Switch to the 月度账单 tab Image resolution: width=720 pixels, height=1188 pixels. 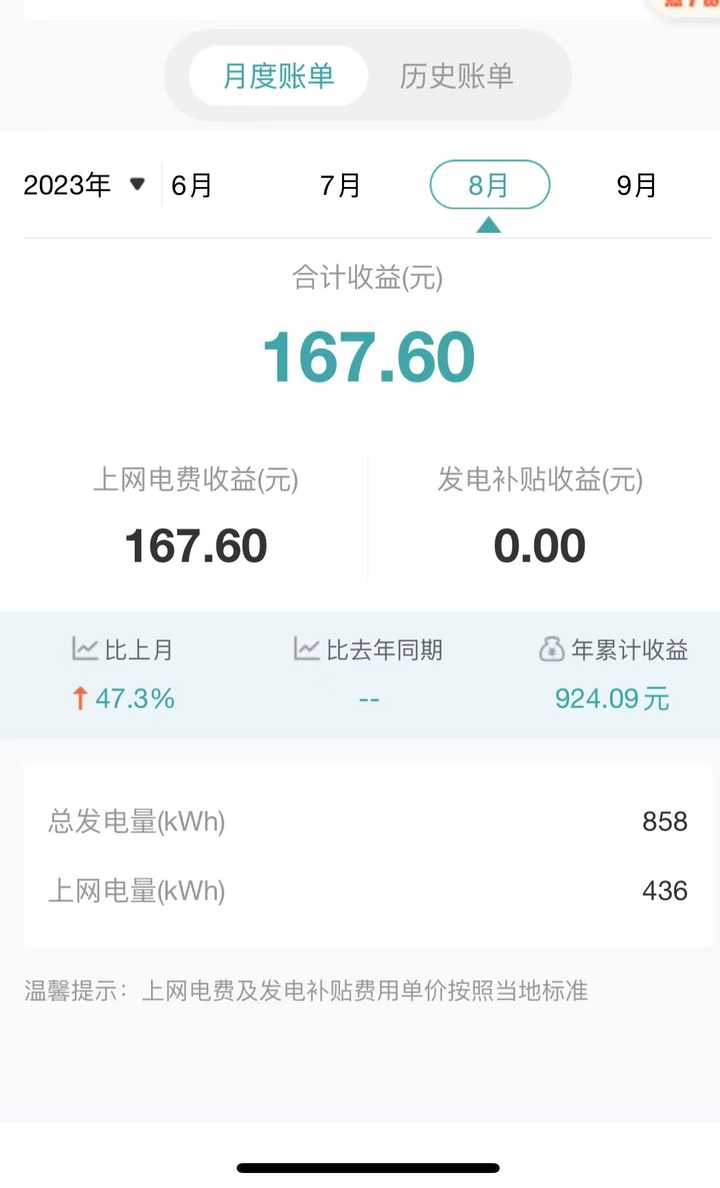coord(278,76)
